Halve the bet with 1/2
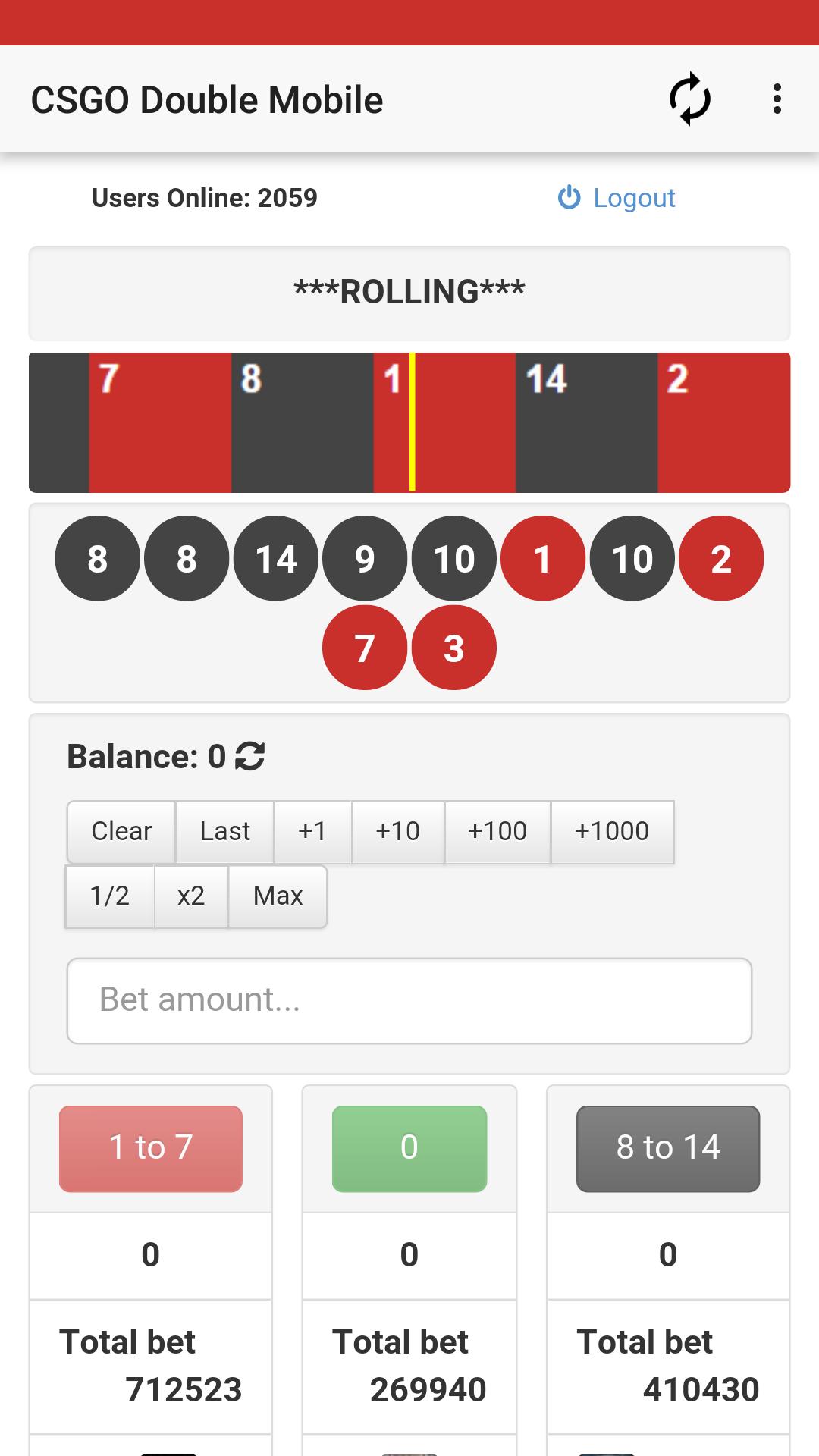The height and width of the screenshot is (1456, 819). [x=110, y=896]
